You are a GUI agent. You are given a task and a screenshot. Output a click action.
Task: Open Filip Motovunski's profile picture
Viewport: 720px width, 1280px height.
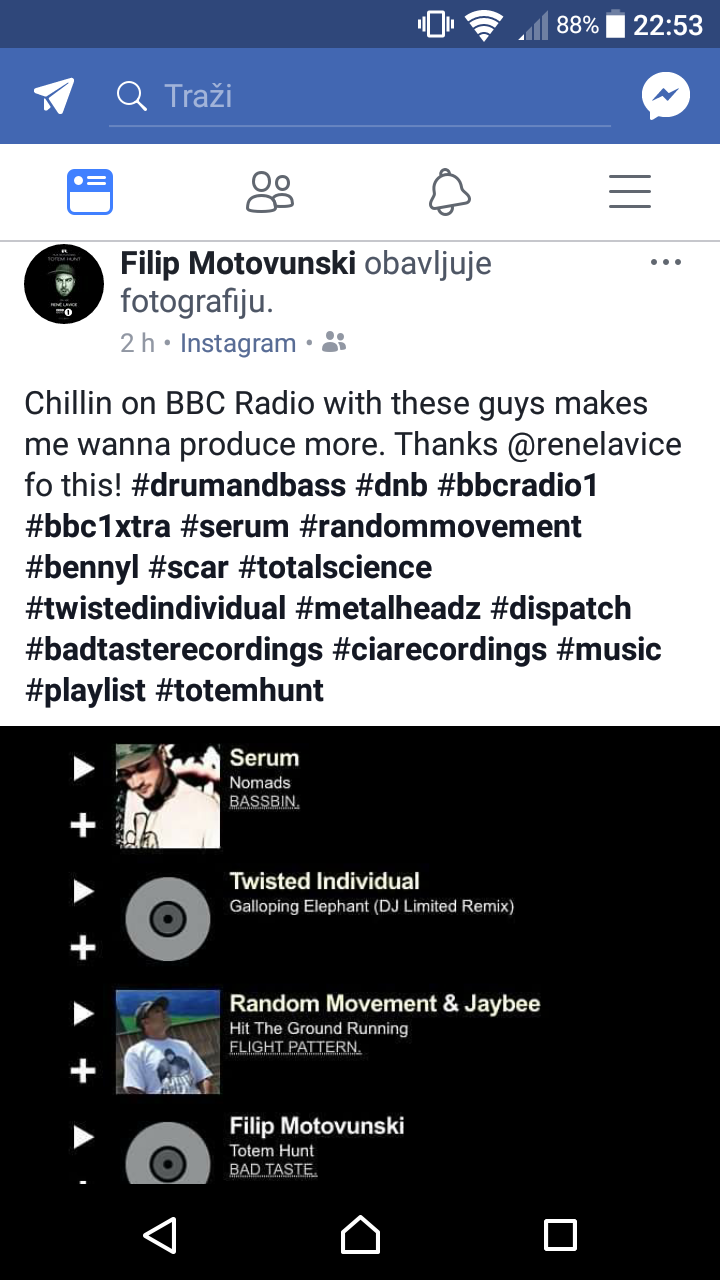coord(64,284)
